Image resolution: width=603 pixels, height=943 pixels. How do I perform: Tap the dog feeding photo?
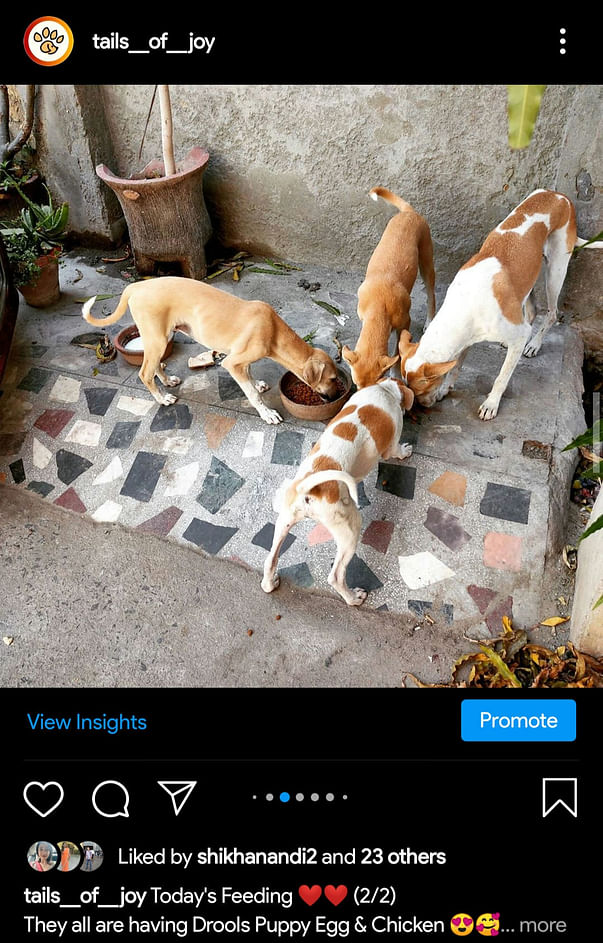tap(301, 385)
